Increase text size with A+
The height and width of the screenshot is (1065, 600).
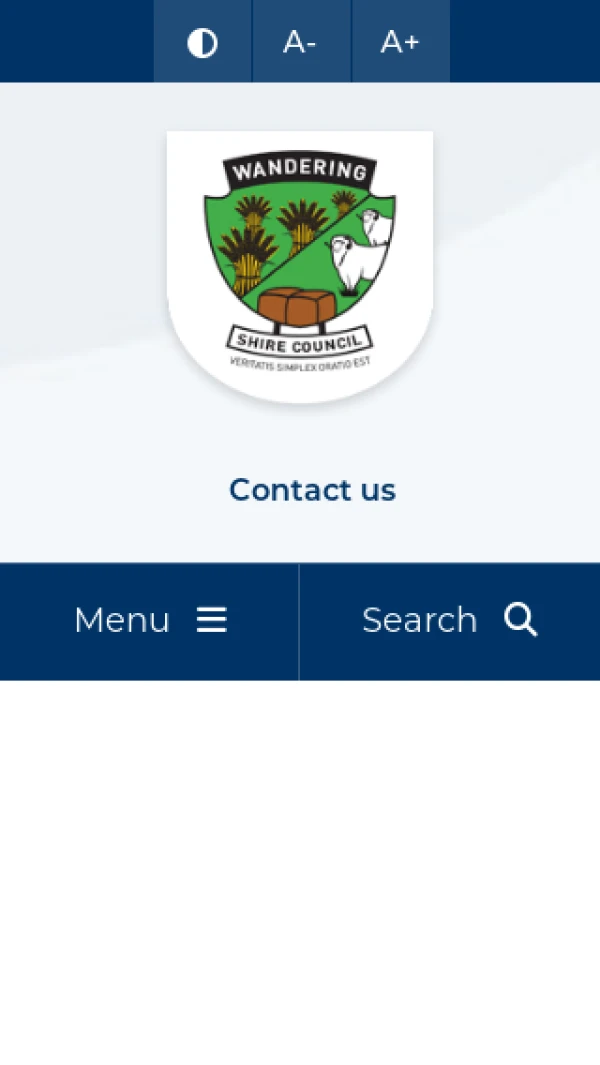(x=400, y=42)
